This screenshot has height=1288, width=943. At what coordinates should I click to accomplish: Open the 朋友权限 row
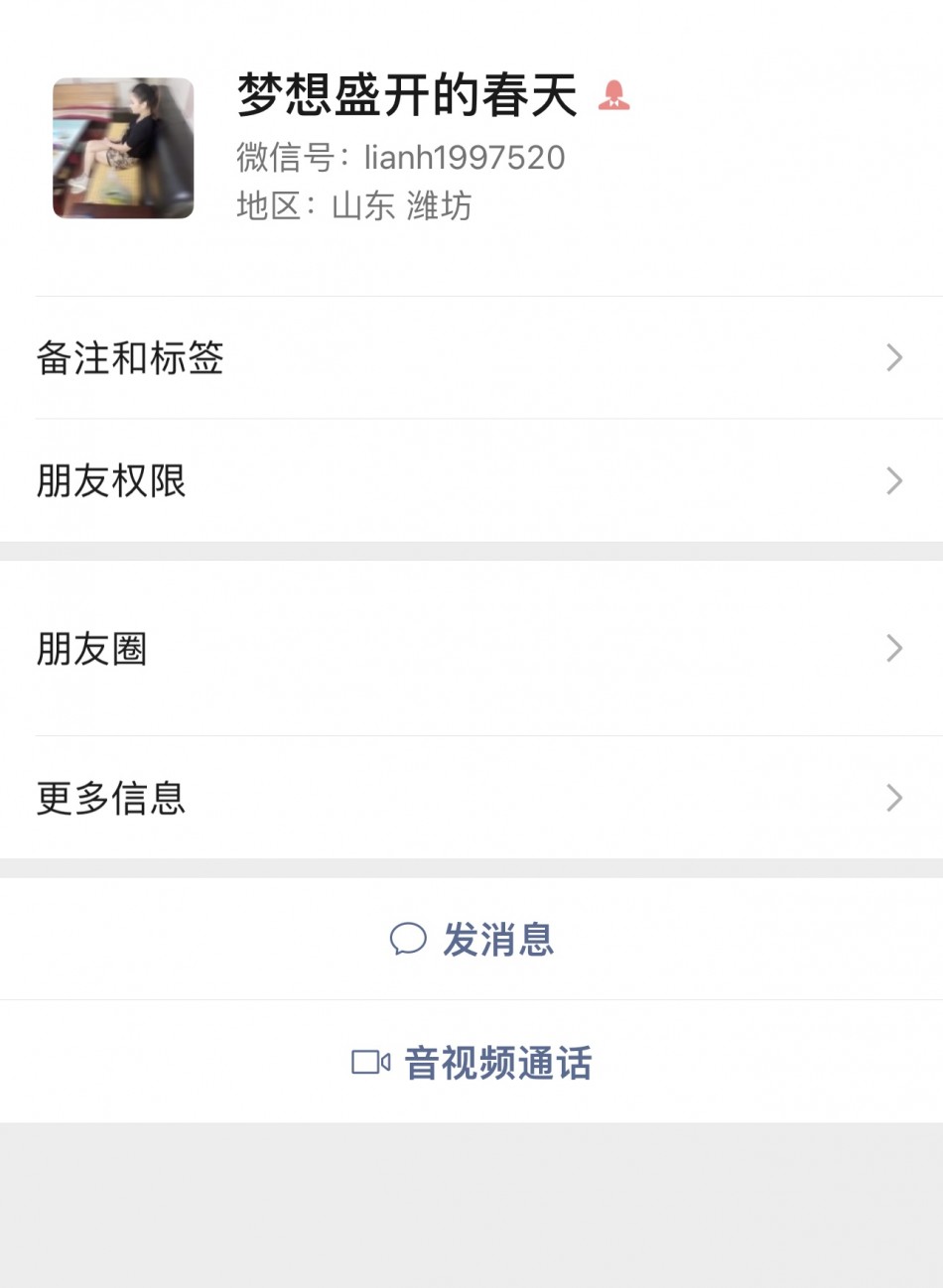(x=471, y=481)
